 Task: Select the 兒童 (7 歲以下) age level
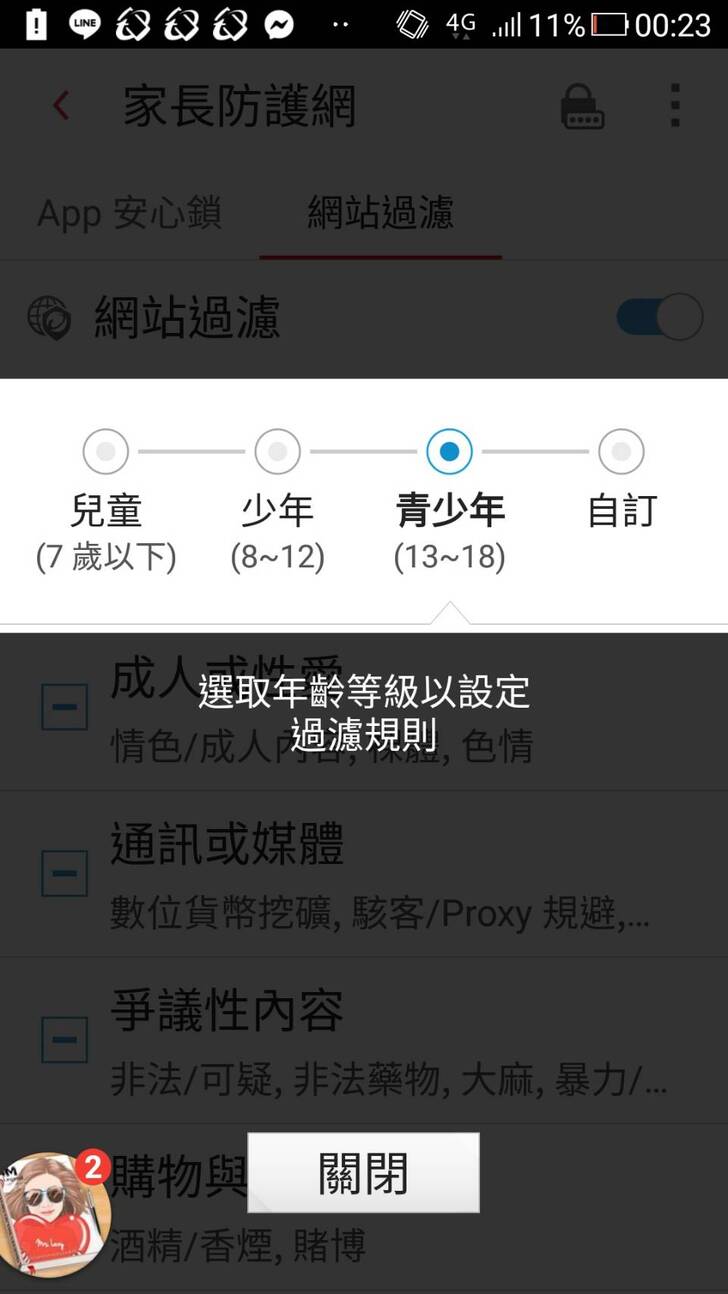[x=105, y=452]
